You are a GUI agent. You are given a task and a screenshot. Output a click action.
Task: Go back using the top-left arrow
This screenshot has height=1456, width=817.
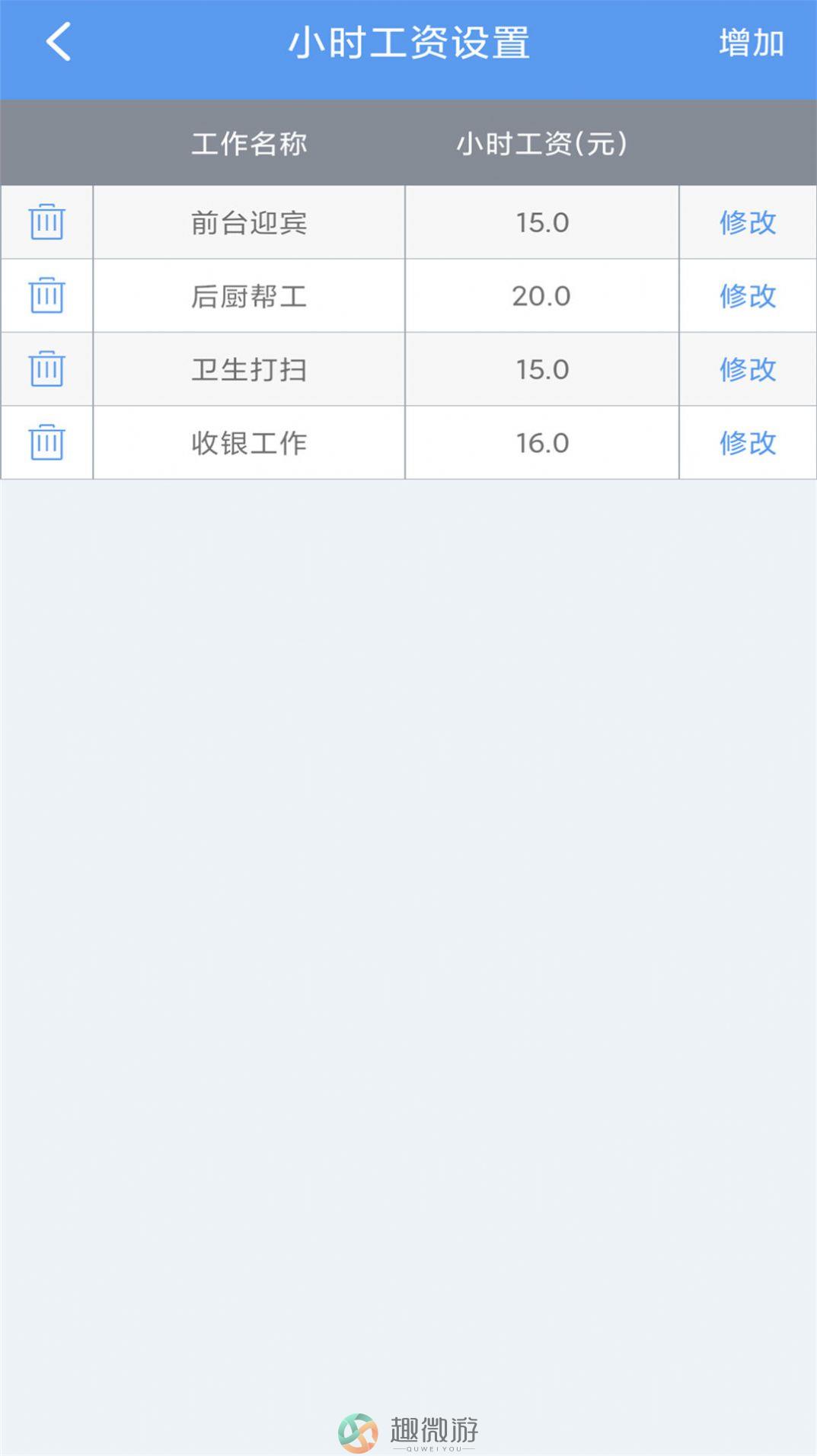coord(59,41)
